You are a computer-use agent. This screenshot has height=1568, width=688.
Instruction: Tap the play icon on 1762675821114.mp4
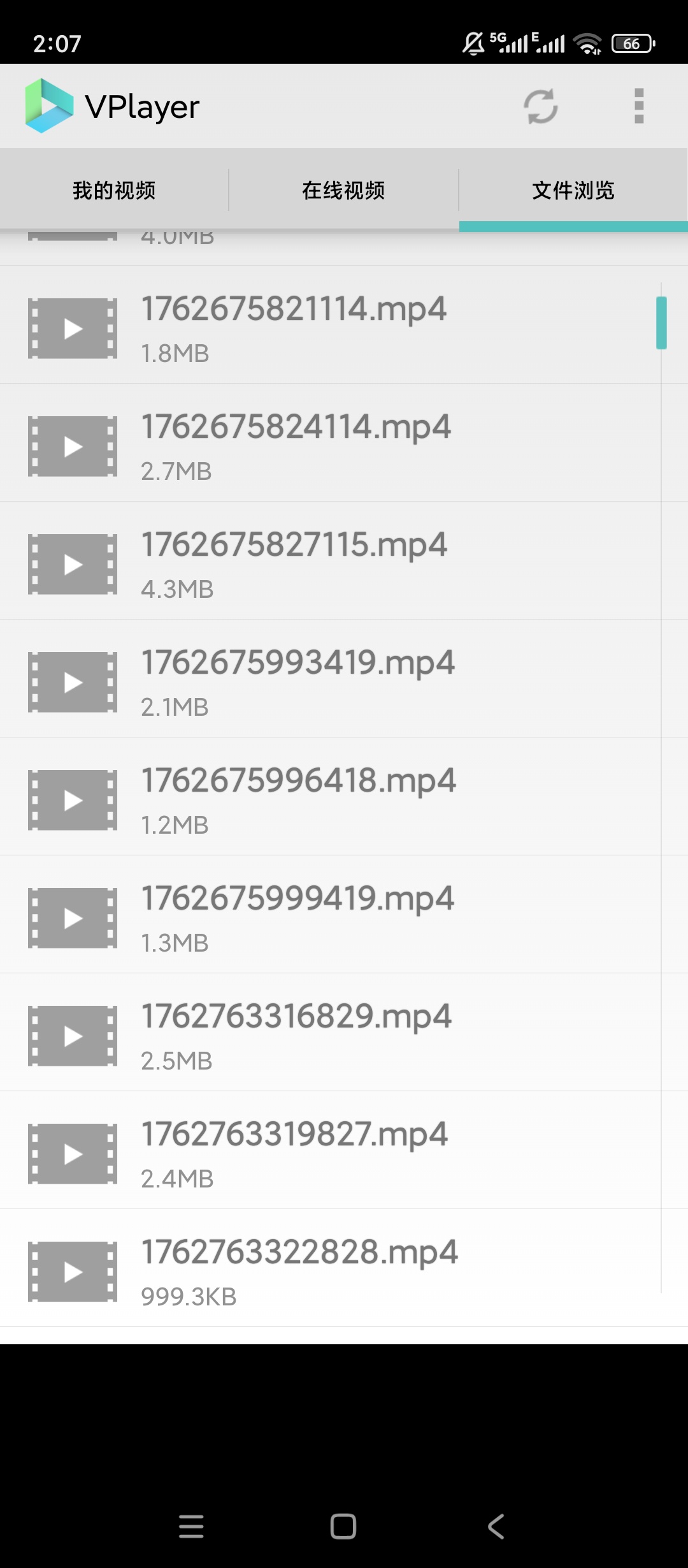[72, 327]
